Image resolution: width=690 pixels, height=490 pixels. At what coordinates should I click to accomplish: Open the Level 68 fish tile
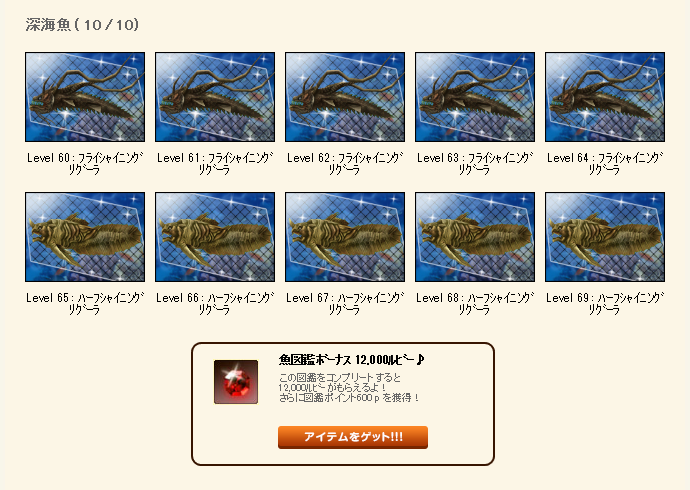(x=475, y=237)
